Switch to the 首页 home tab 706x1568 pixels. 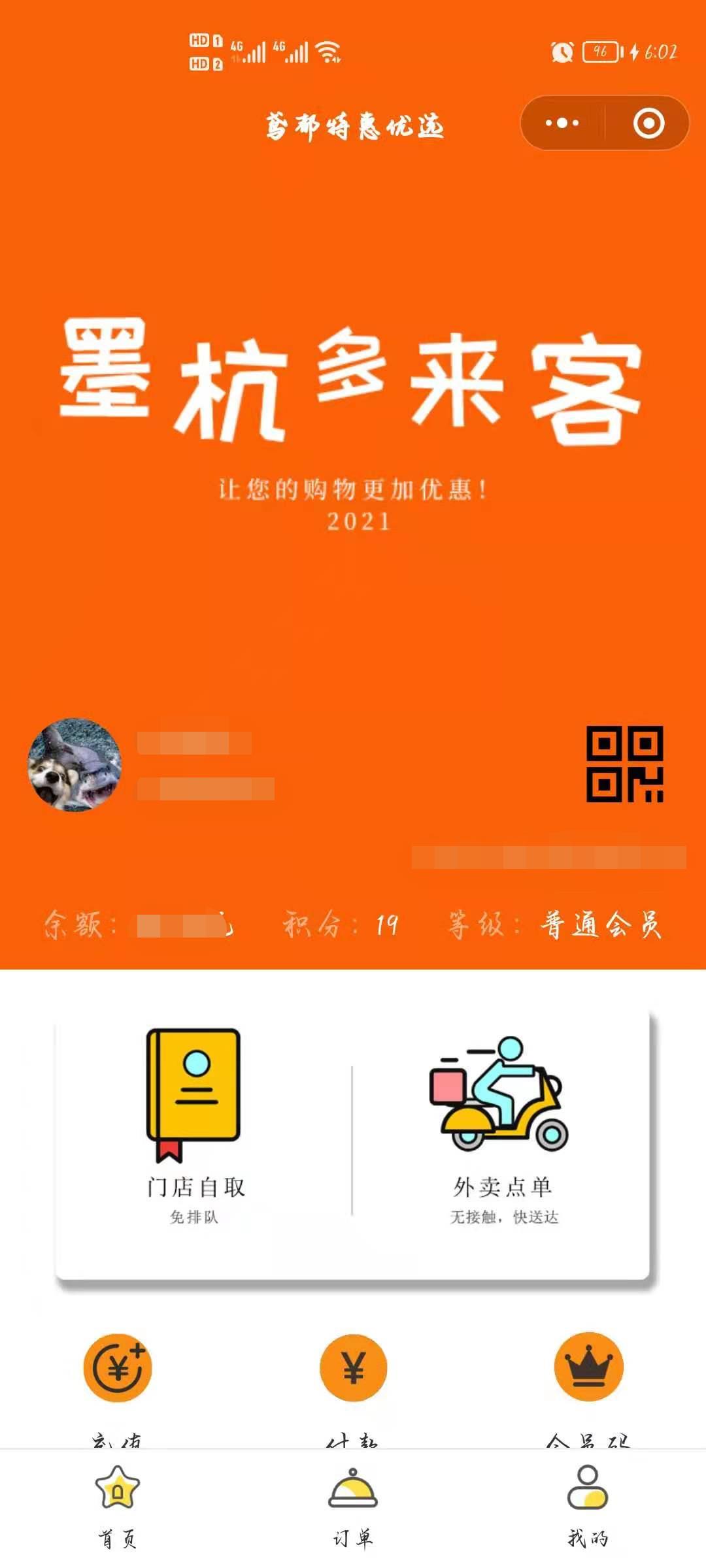pos(118,1503)
